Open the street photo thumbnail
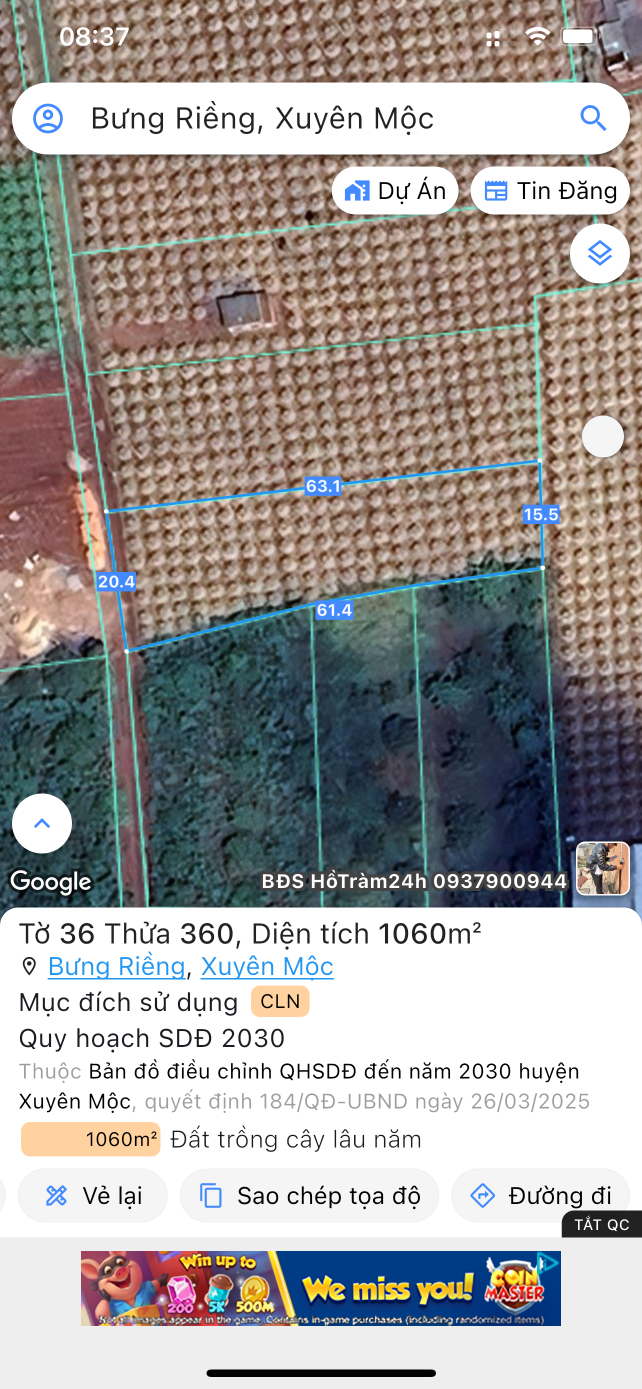The image size is (642, 1389). click(x=603, y=868)
